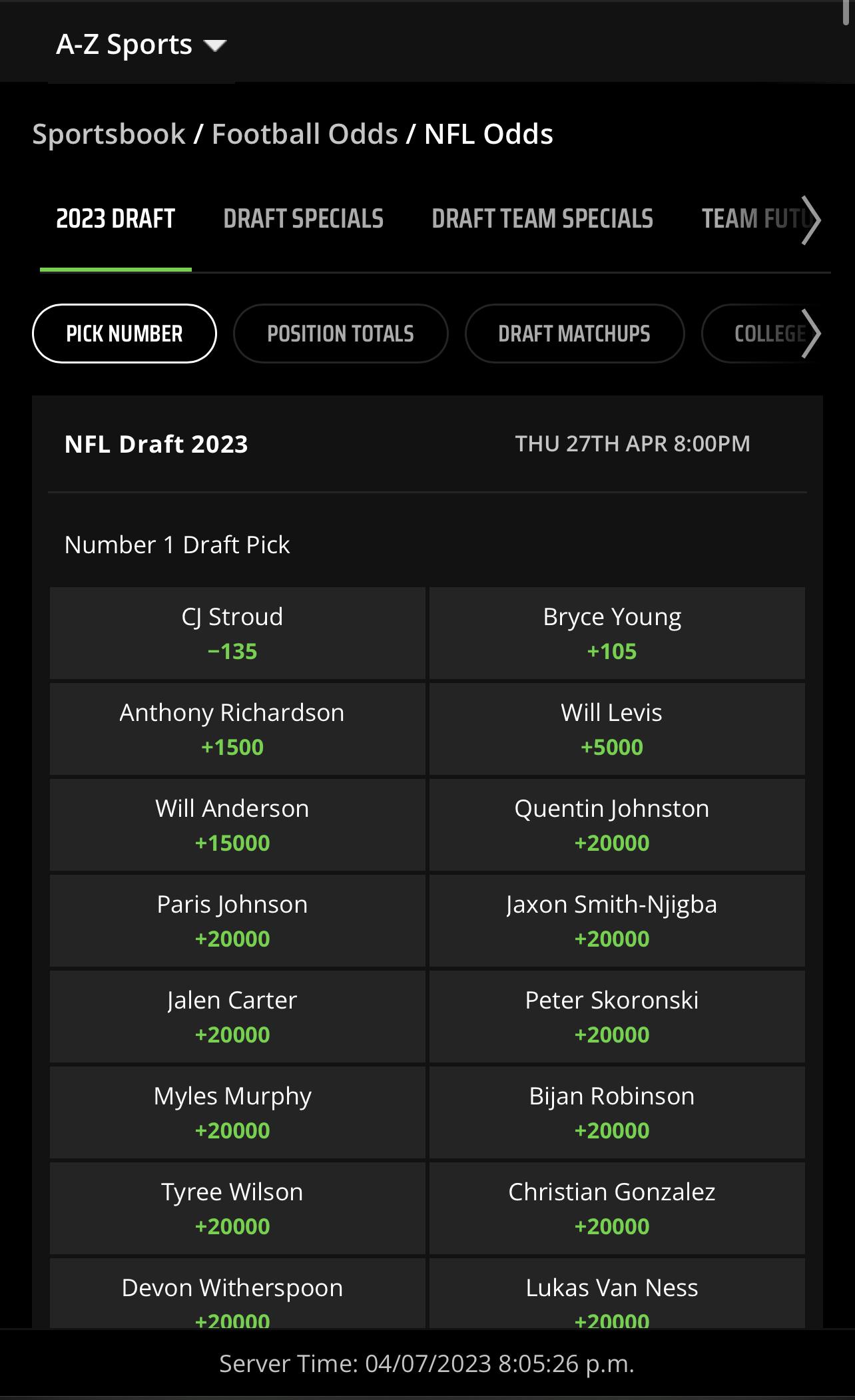Switch to the Draft Specials tab
This screenshot has width=855, height=1400.
pyautogui.click(x=303, y=218)
